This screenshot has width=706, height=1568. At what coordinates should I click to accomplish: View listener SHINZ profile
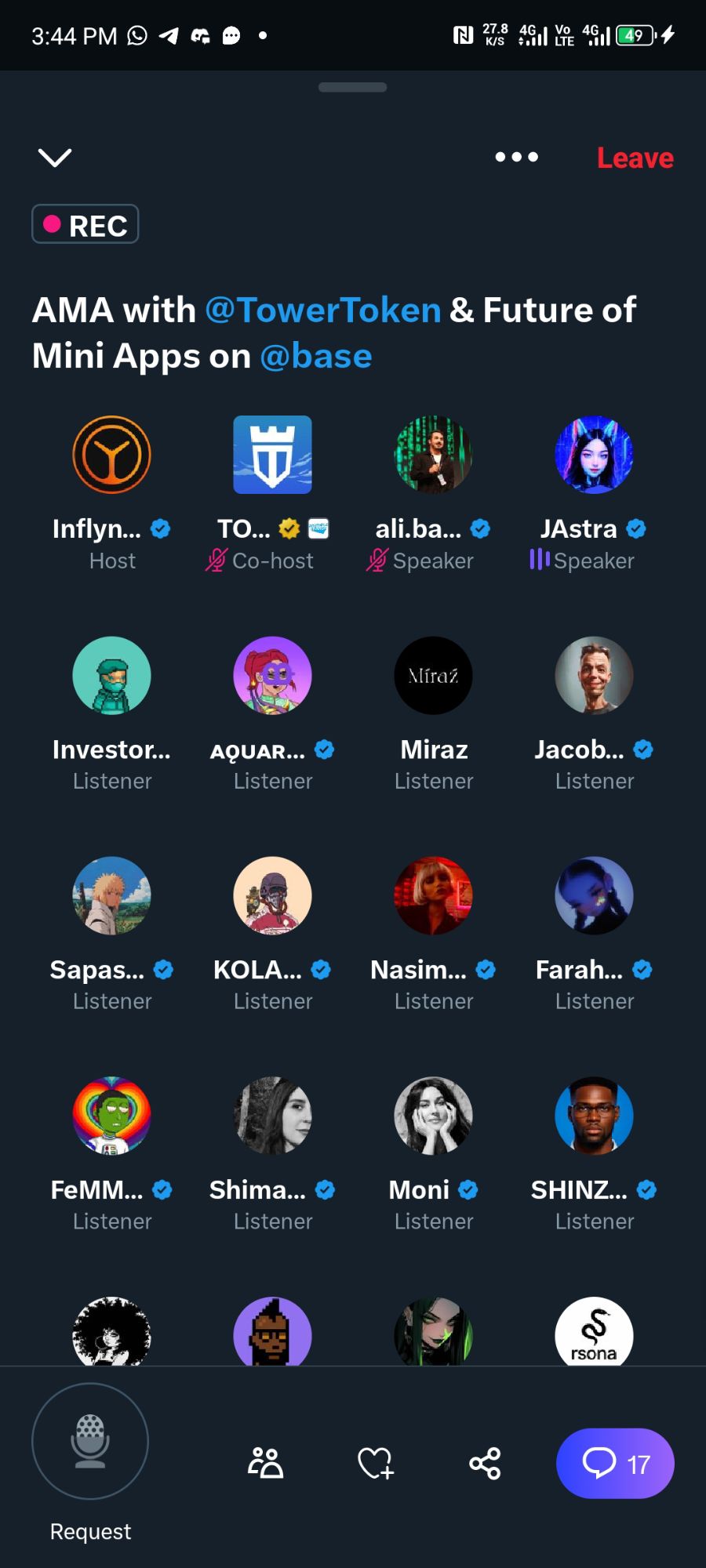tap(594, 1116)
